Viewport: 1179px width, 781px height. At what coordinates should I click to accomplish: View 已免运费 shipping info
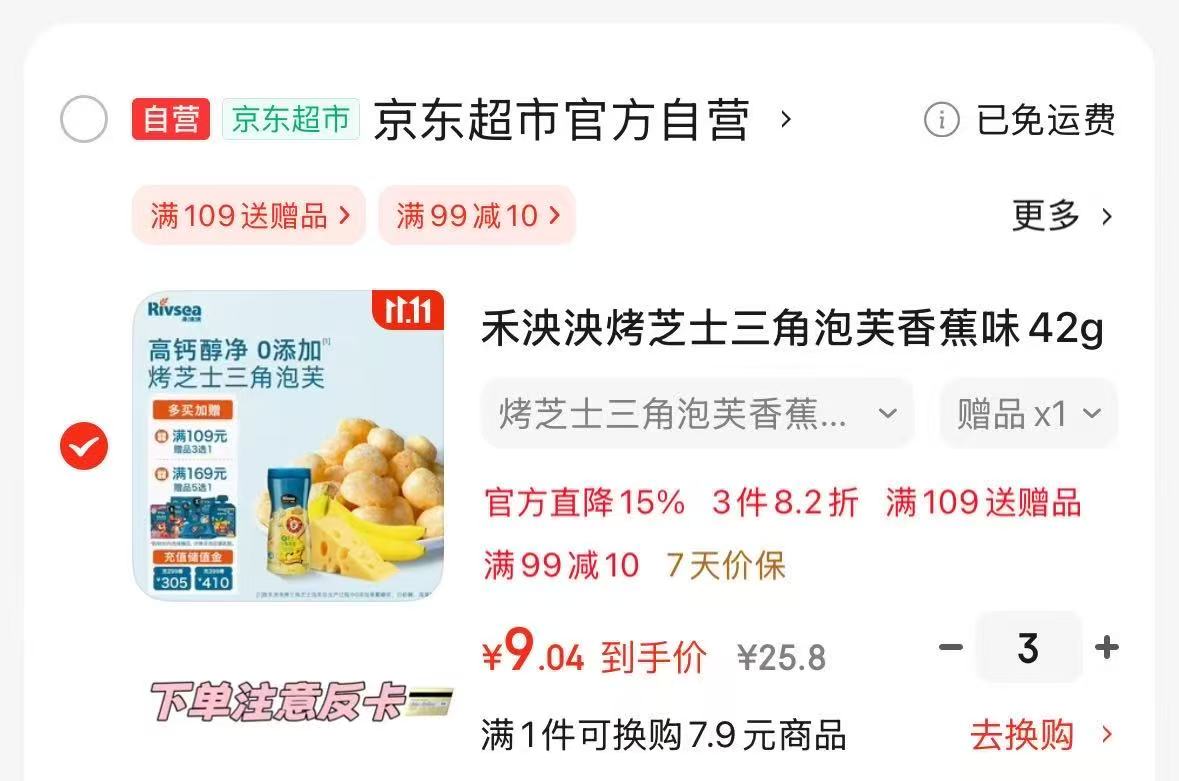(x=1019, y=121)
